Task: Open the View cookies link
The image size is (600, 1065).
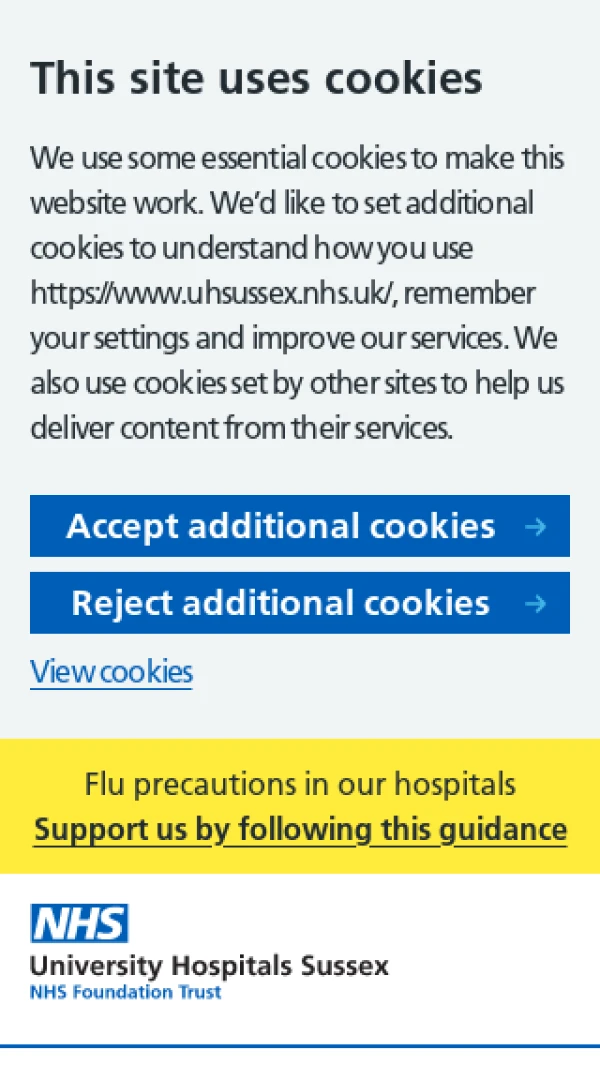Action: click(x=111, y=672)
